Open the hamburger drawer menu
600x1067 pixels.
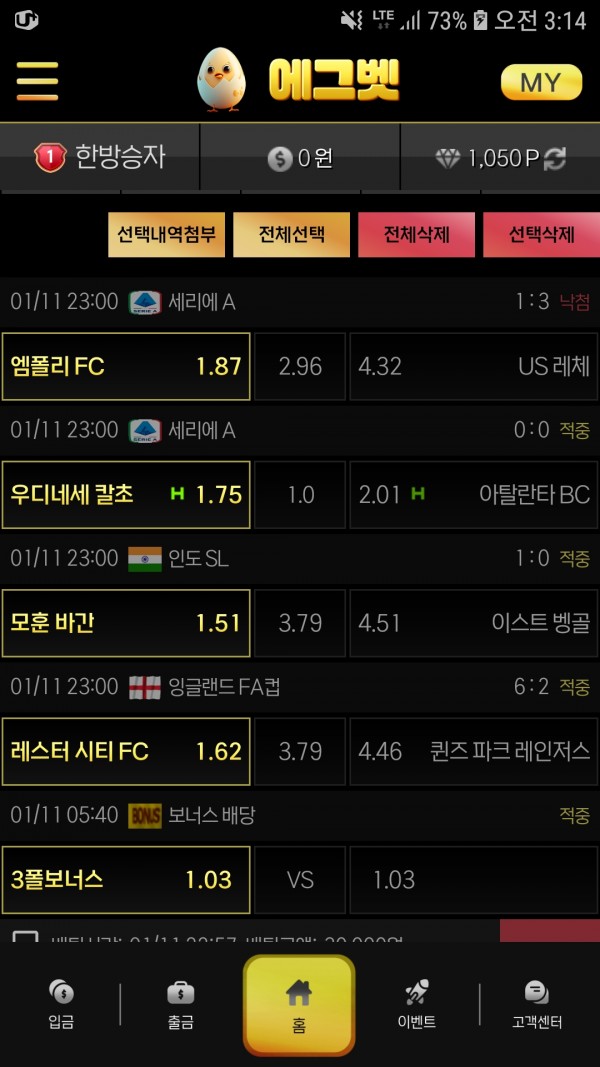pos(37,81)
